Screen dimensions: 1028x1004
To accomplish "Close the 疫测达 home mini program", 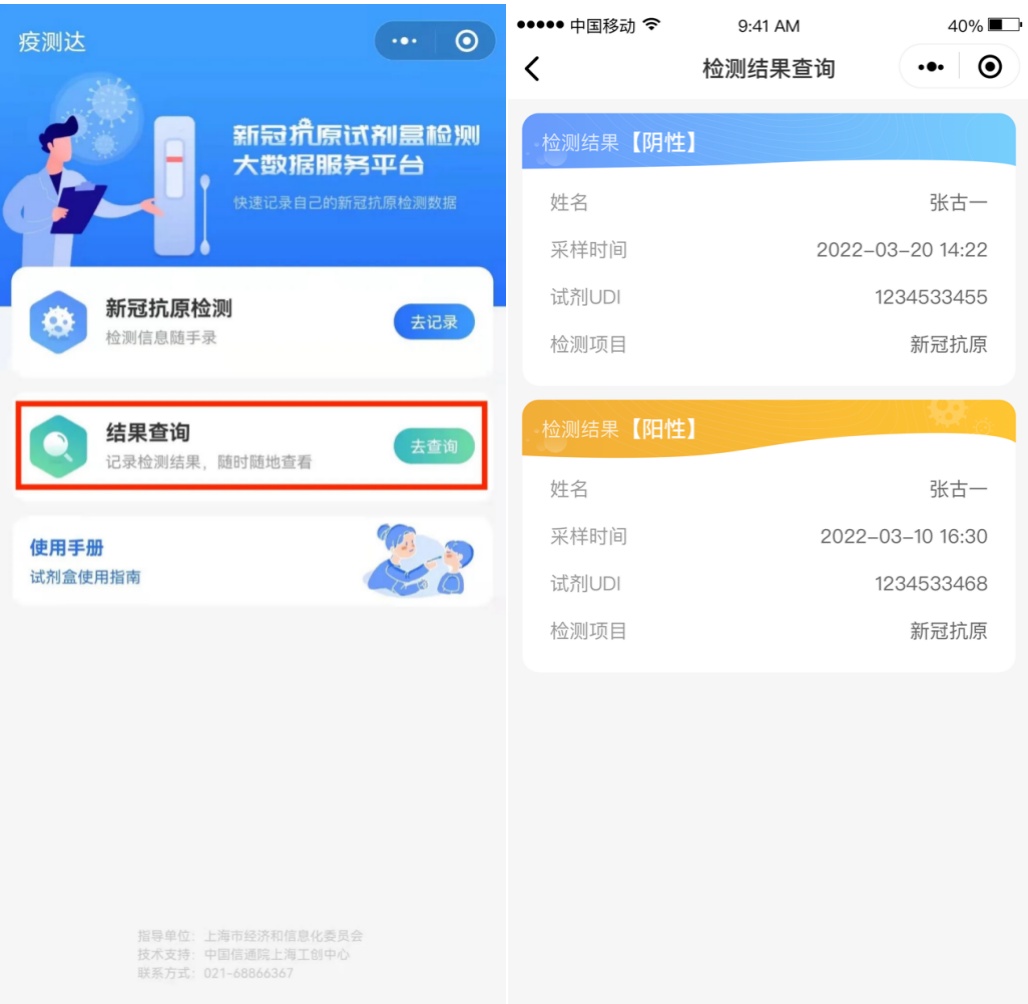I will click(466, 41).
